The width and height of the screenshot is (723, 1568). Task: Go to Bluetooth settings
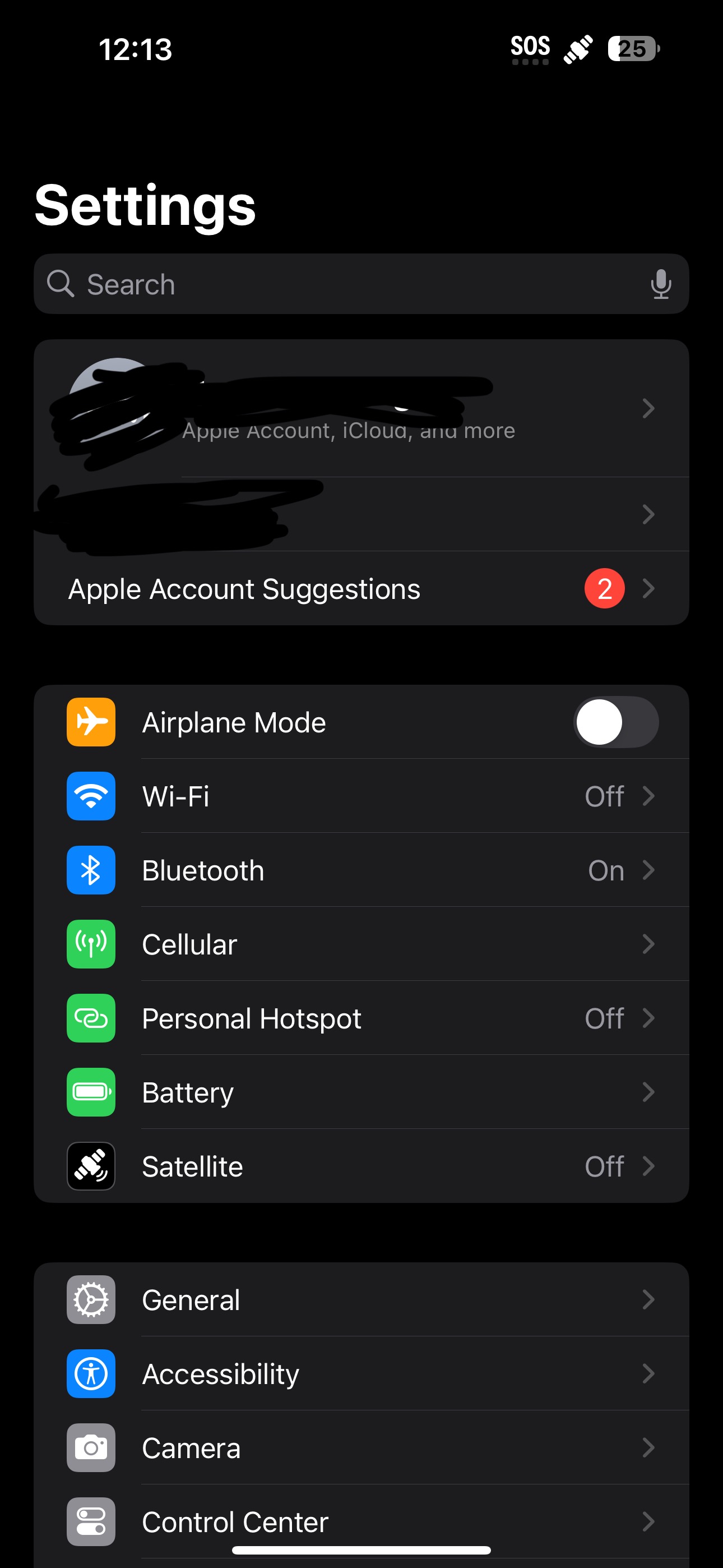click(x=360, y=870)
